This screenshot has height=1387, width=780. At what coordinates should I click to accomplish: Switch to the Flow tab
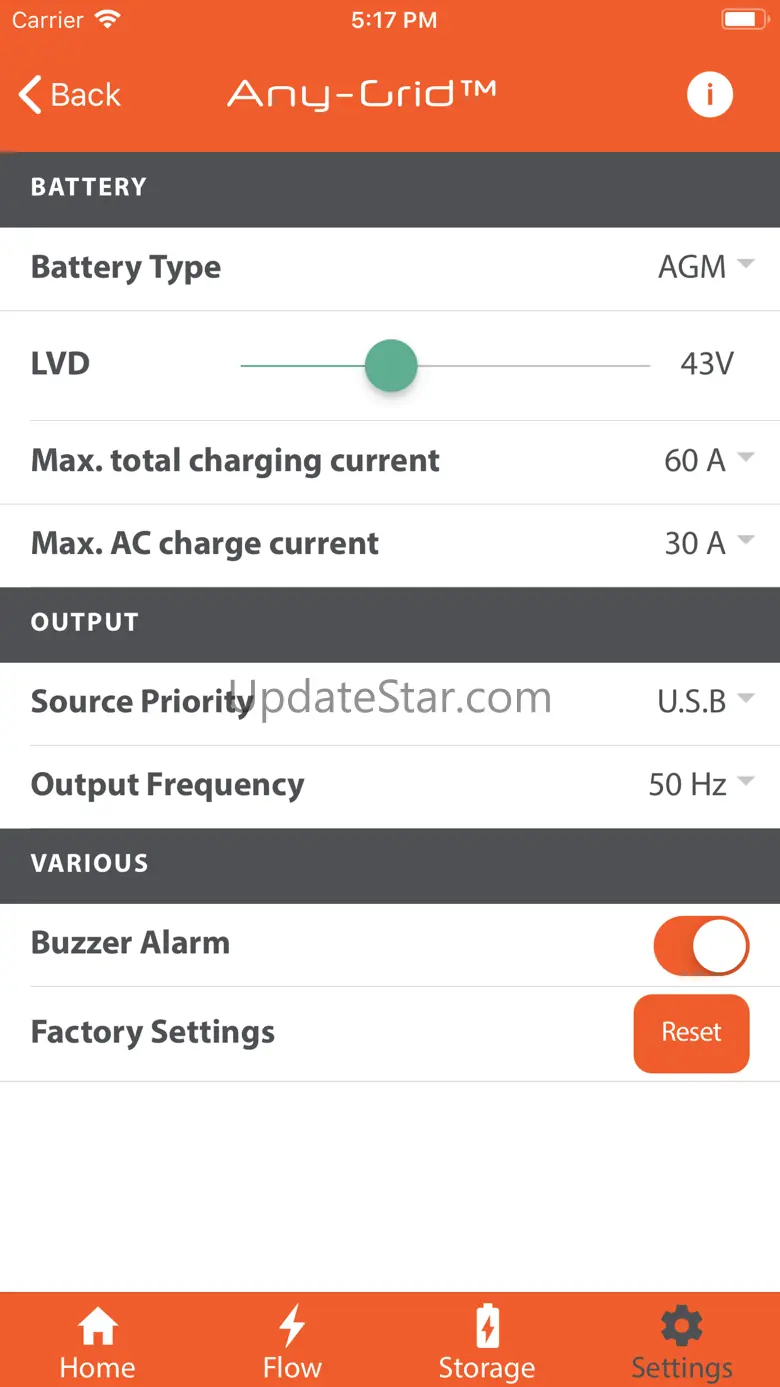coord(292,1343)
